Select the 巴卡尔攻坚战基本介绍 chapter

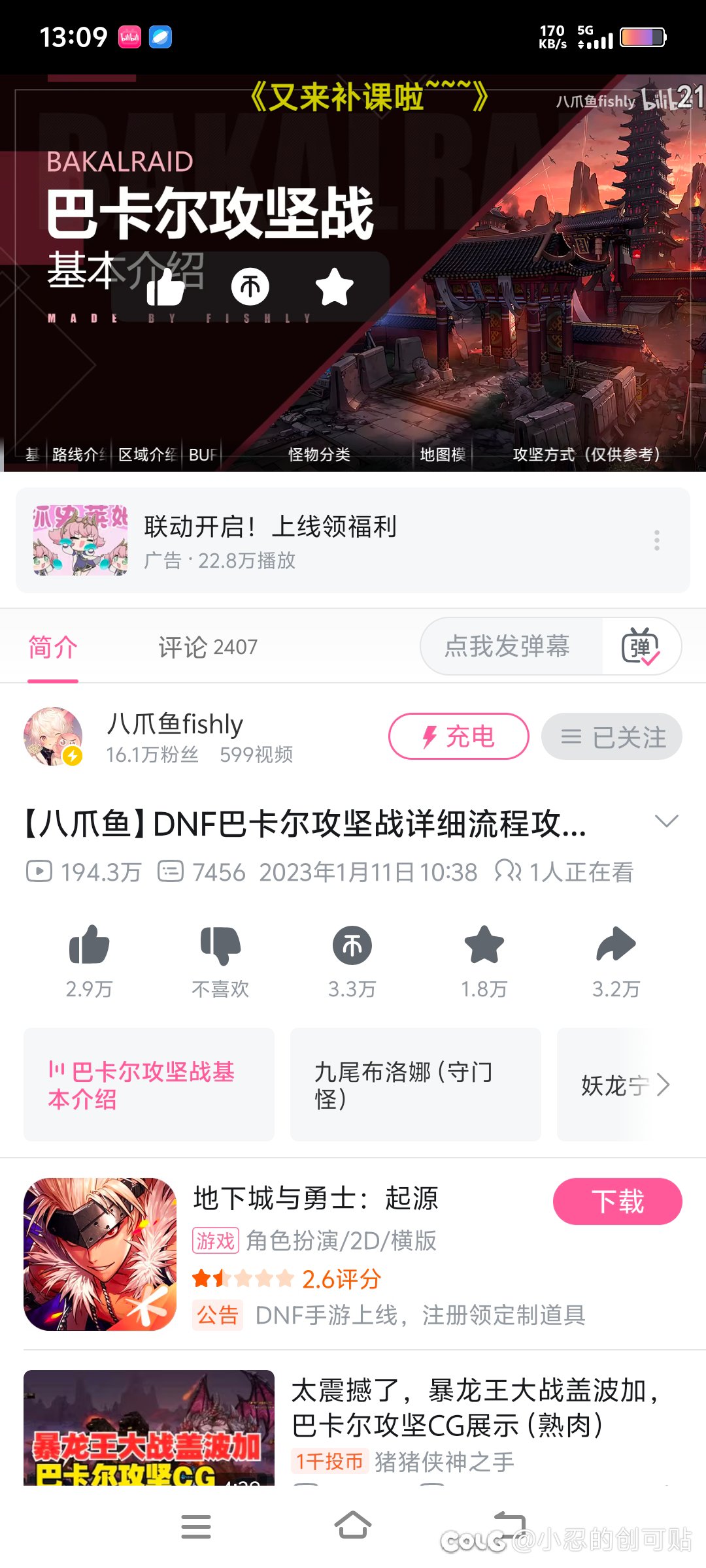[149, 1085]
